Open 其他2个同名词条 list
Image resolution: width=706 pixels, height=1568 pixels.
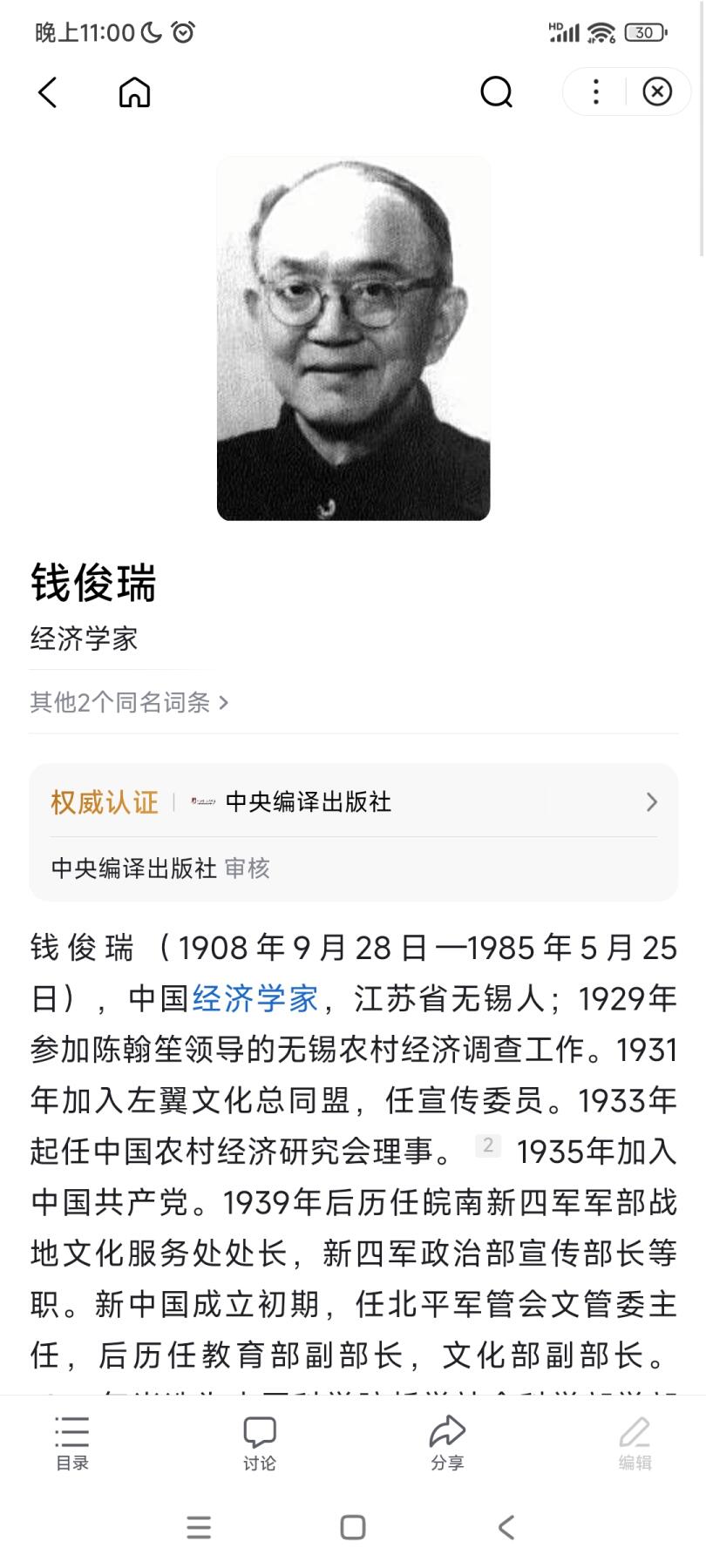click(129, 702)
